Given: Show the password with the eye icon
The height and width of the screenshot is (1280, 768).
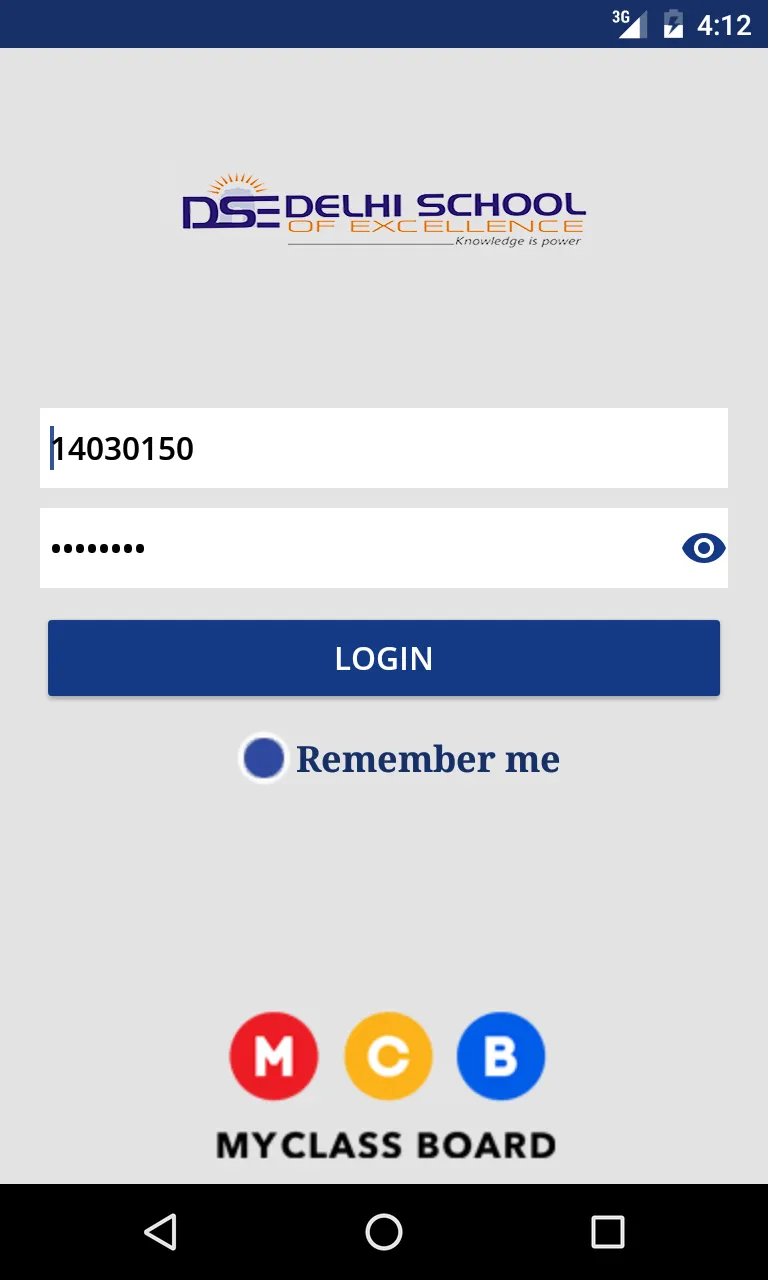Looking at the screenshot, I should [x=703, y=548].
